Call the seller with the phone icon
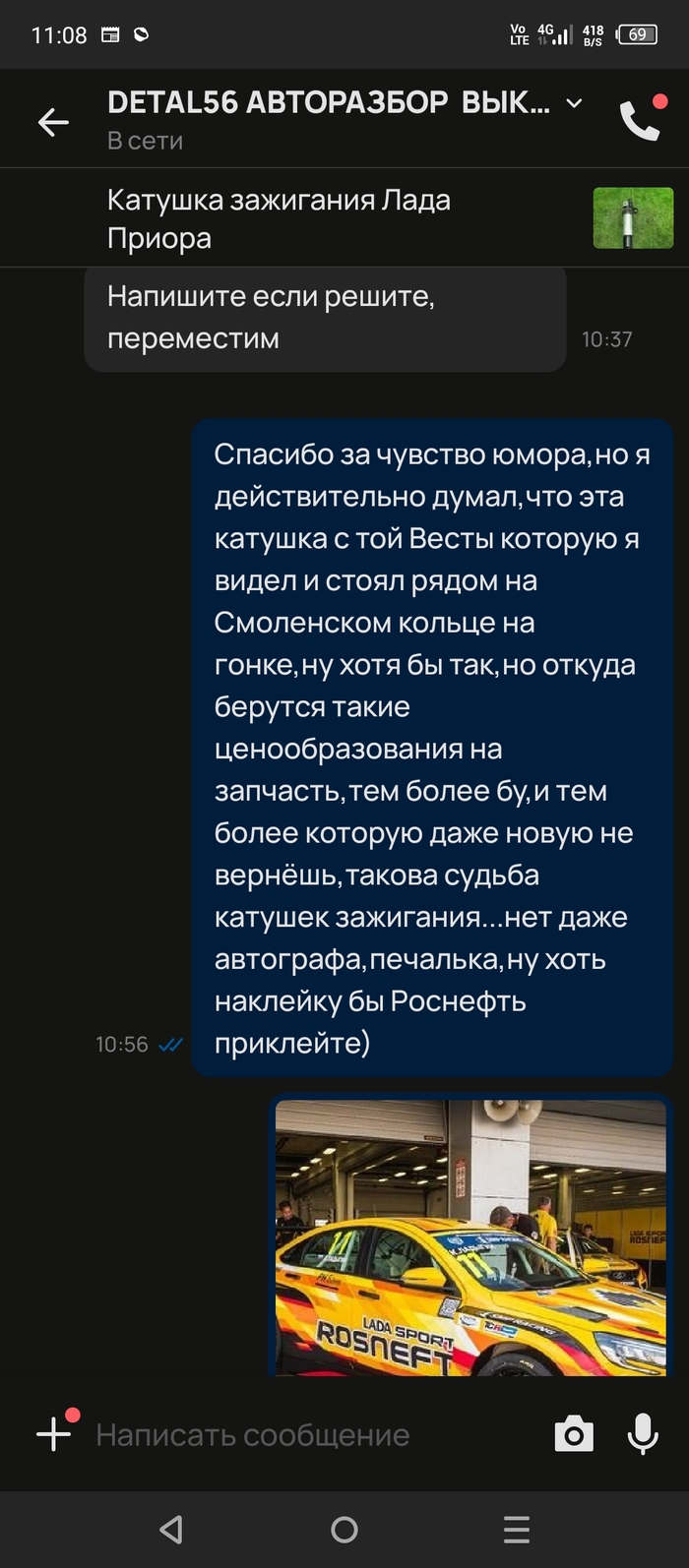 (x=640, y=121)
